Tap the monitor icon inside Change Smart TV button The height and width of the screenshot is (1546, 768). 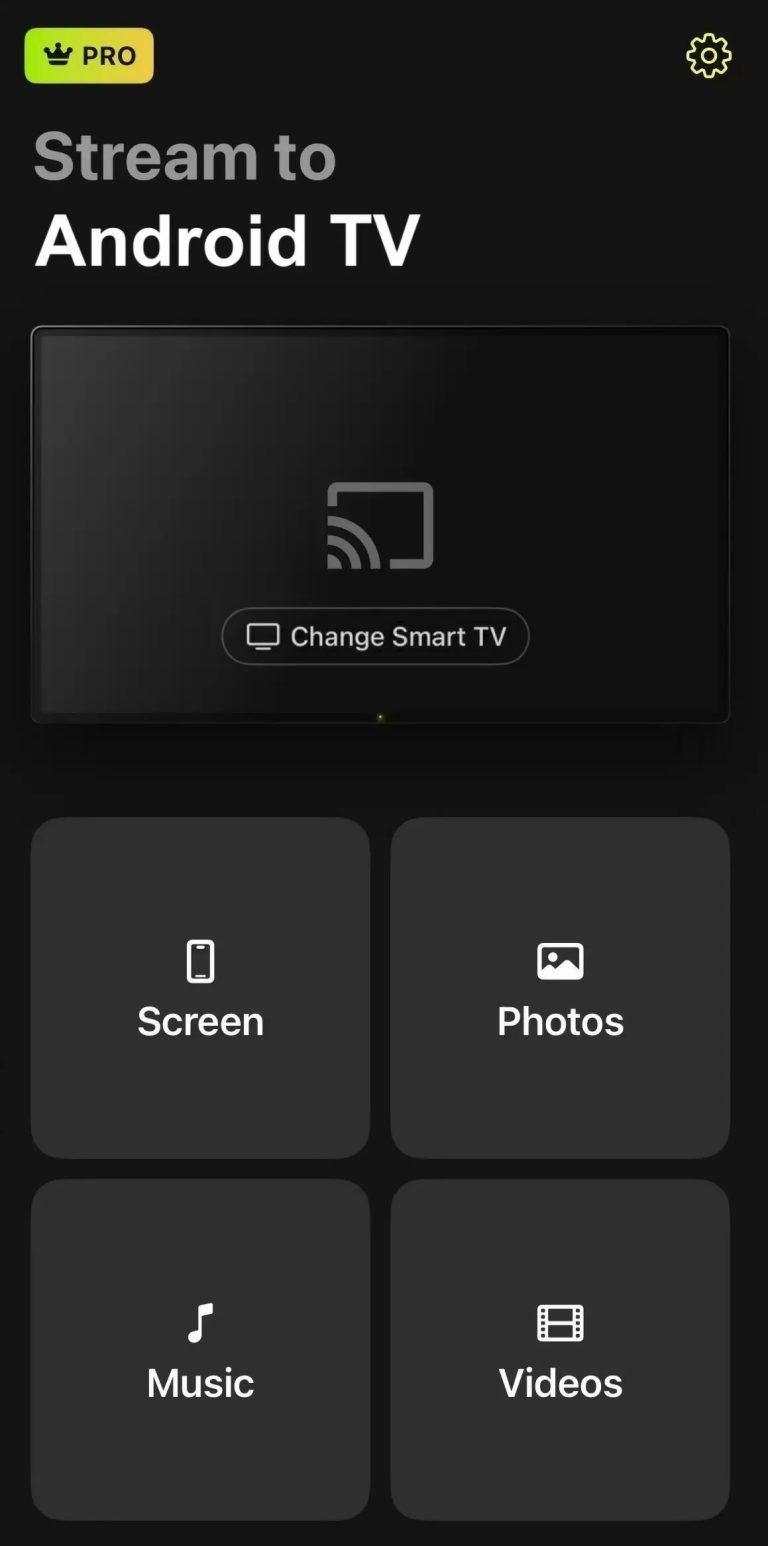262,636
